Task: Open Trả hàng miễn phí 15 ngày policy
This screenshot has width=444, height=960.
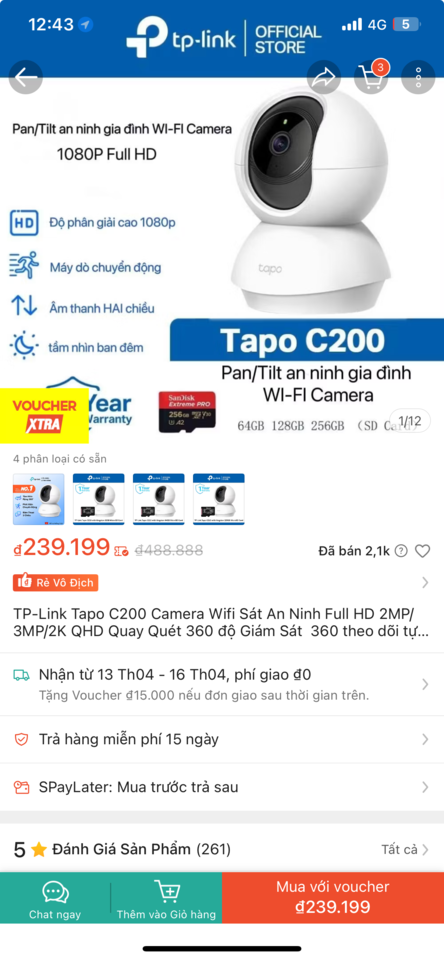Action: (x=222, y=739)
